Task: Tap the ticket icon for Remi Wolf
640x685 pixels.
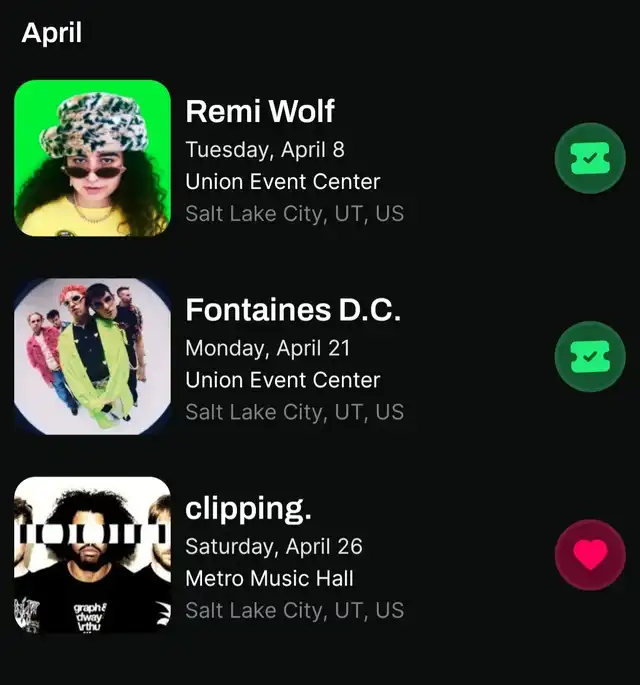Action: click(x=590, y=158)
